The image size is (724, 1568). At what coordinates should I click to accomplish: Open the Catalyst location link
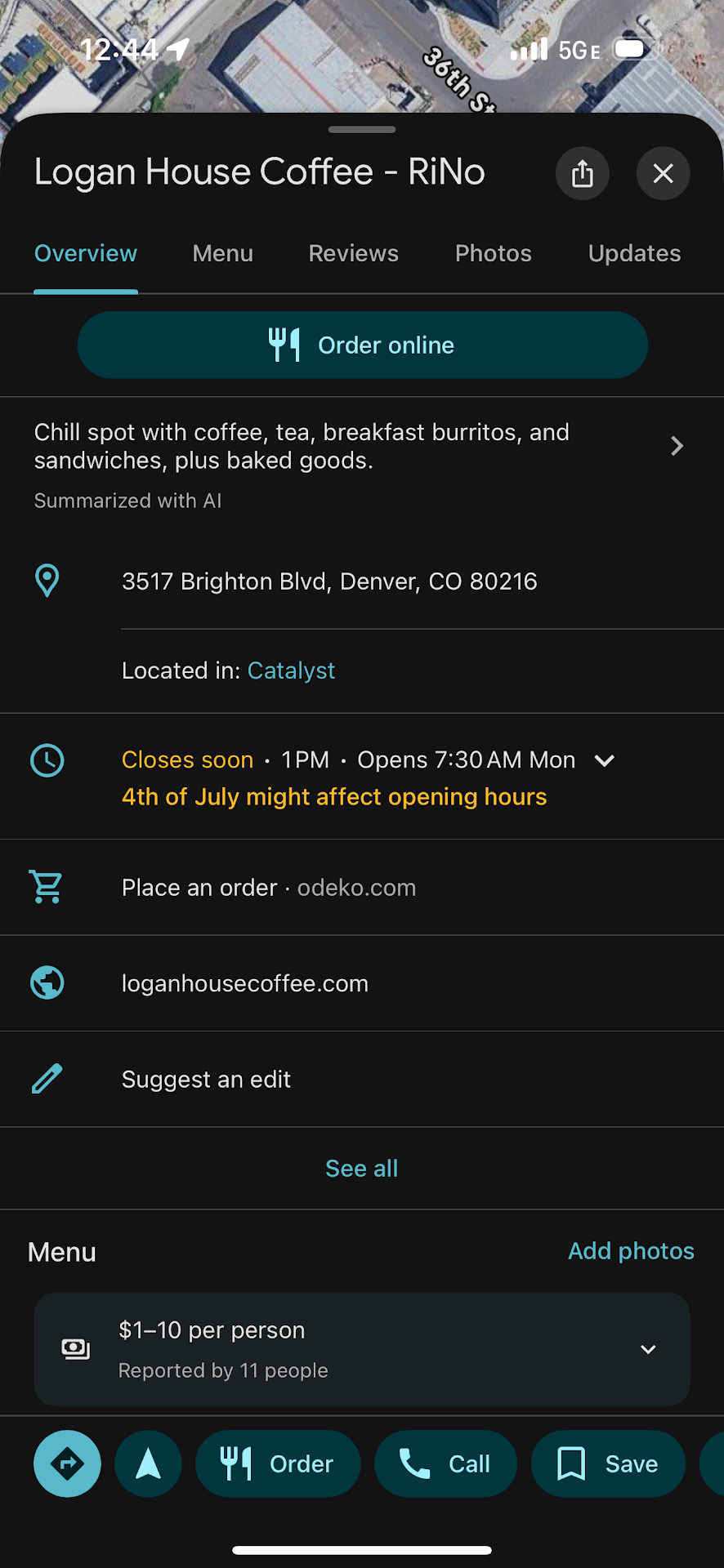pyautogui.click(x=291, y=670)
